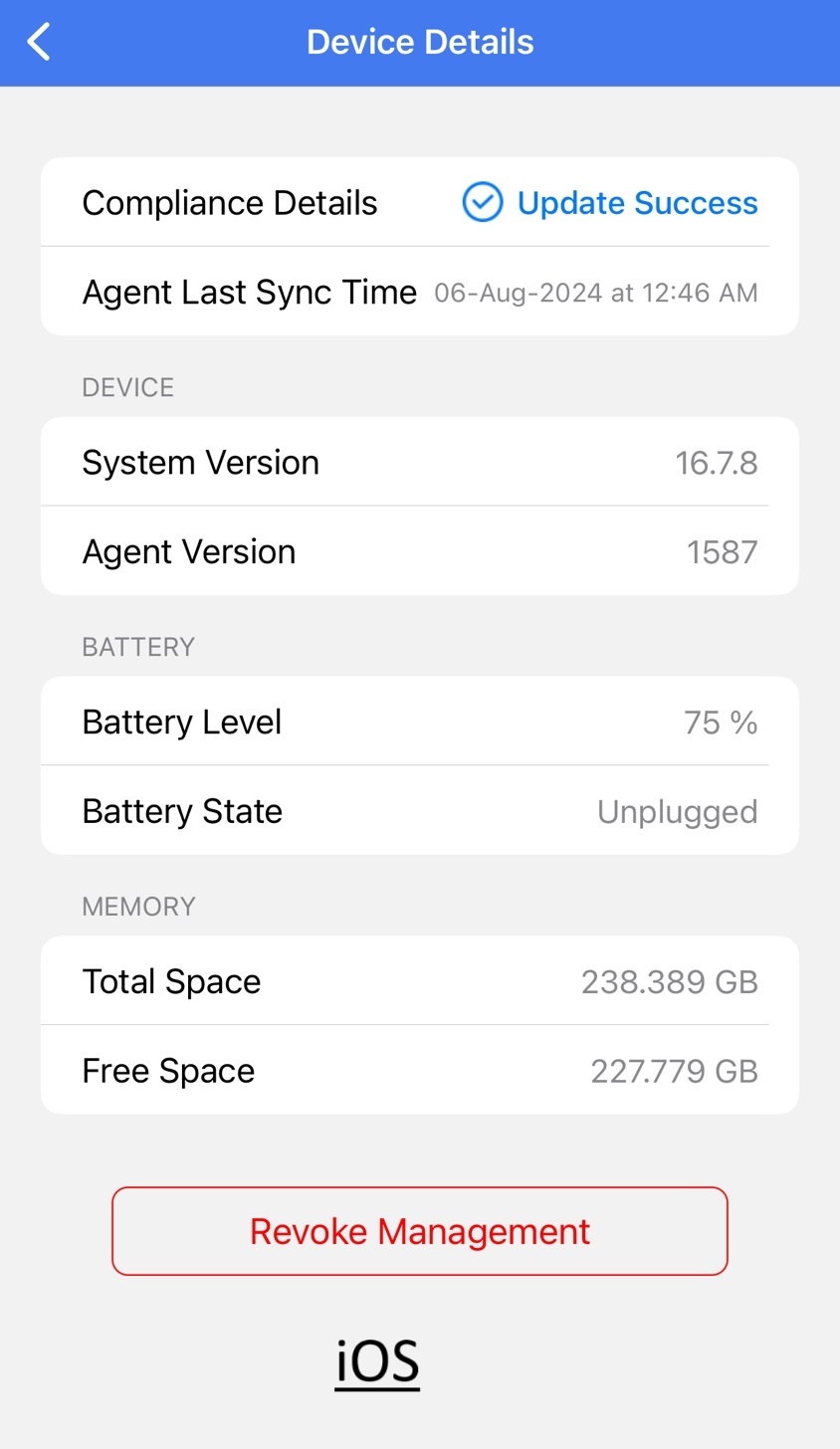The image size is (840, 1449).
Task: Expand the BATTERY section
Action: (137, 646)
